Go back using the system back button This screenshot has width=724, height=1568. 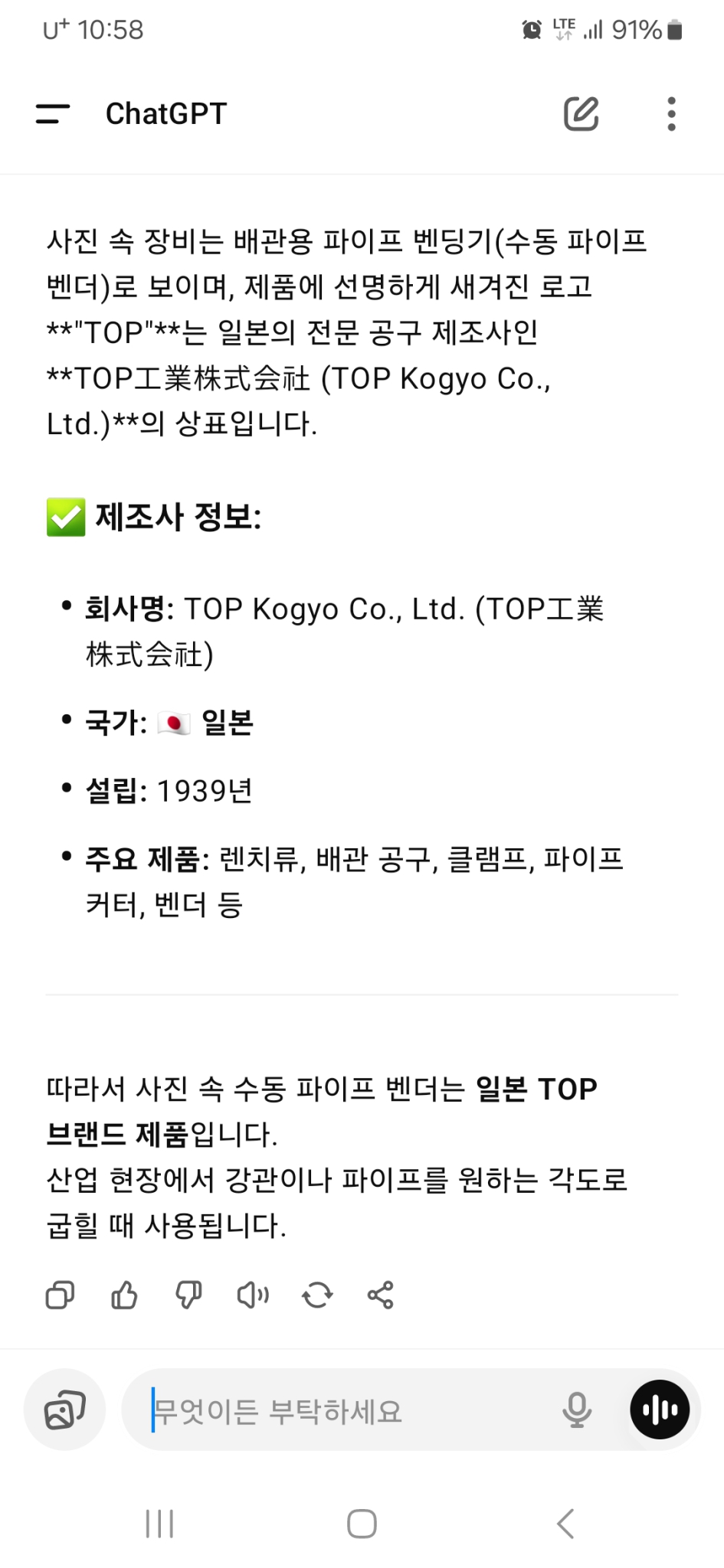click(x=565, y=1524)
